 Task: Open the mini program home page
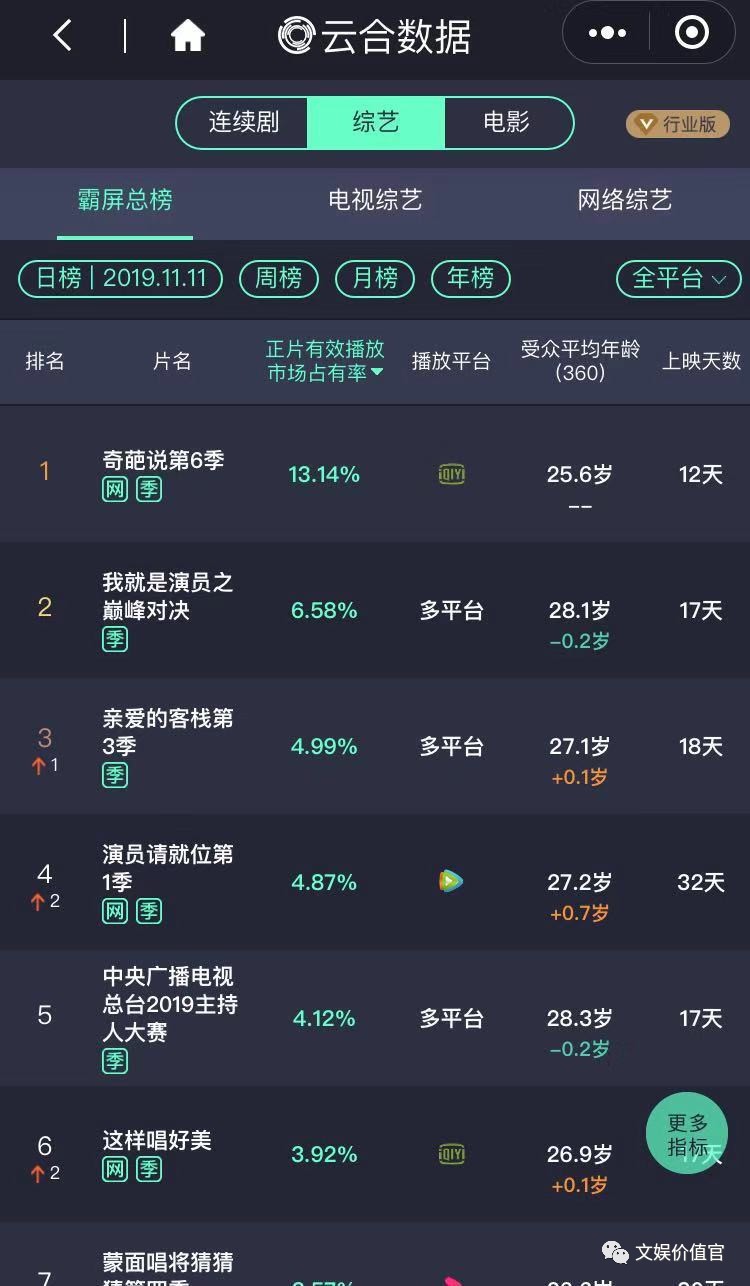click(187, 37)
